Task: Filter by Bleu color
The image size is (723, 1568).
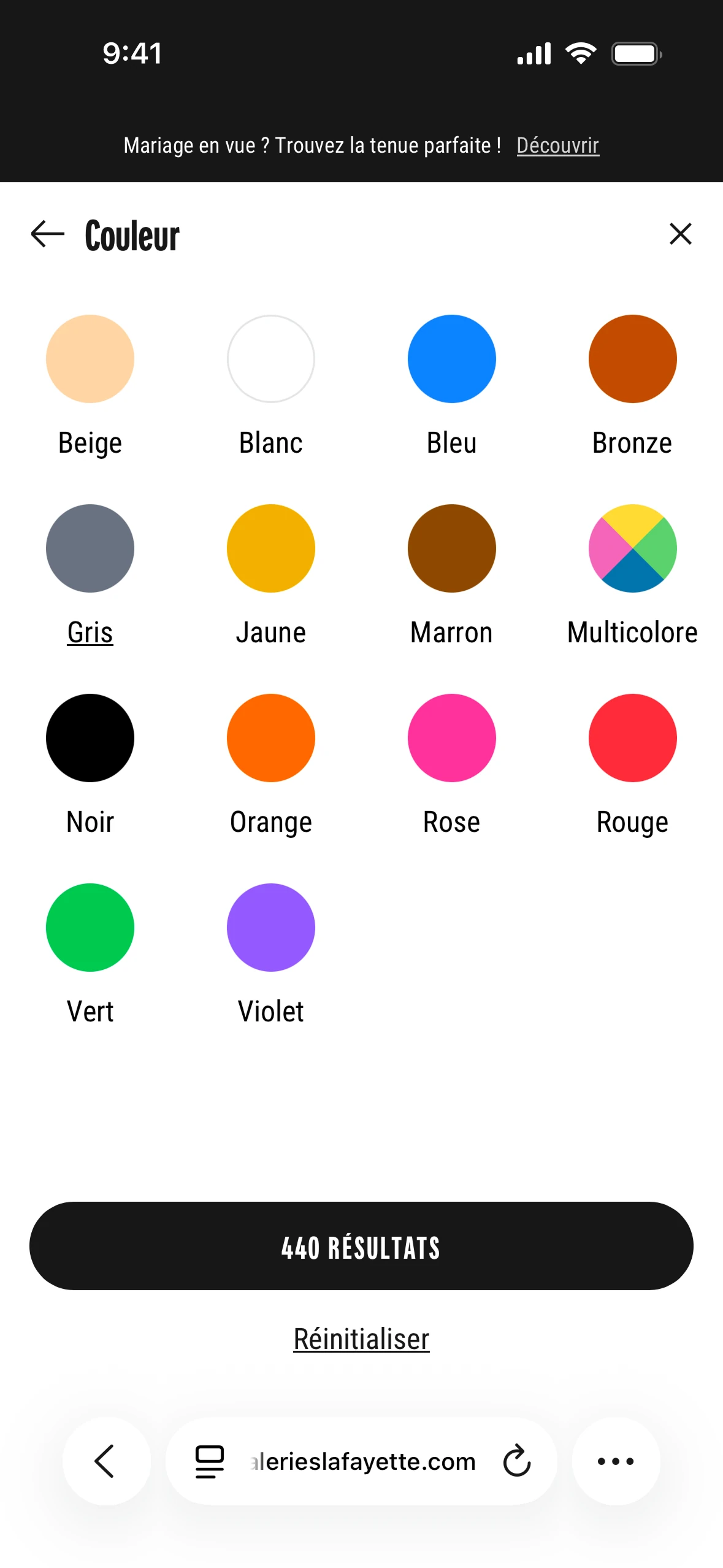Action: coord(451,359)
